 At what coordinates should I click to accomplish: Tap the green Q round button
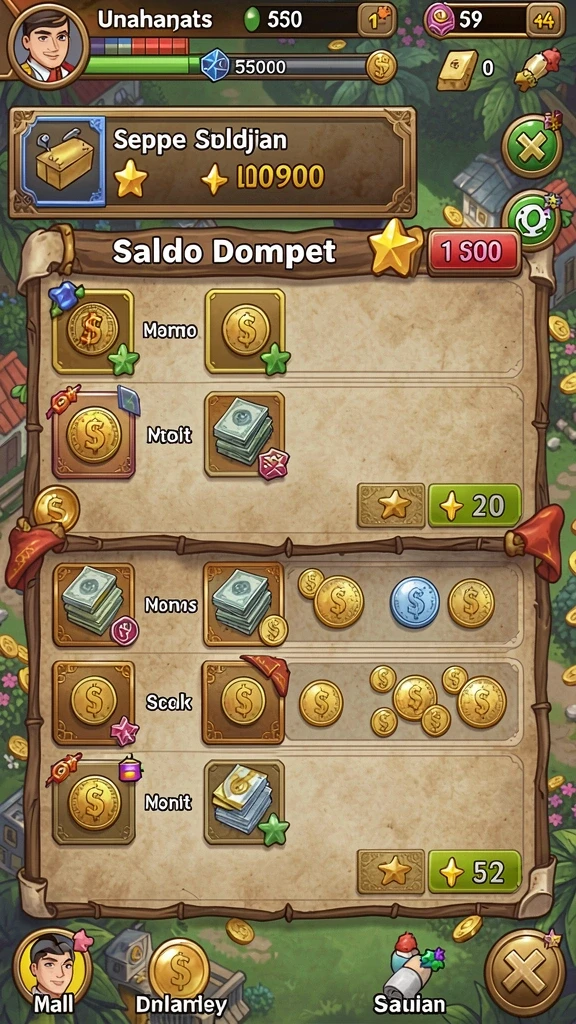(x=534, y=220)
